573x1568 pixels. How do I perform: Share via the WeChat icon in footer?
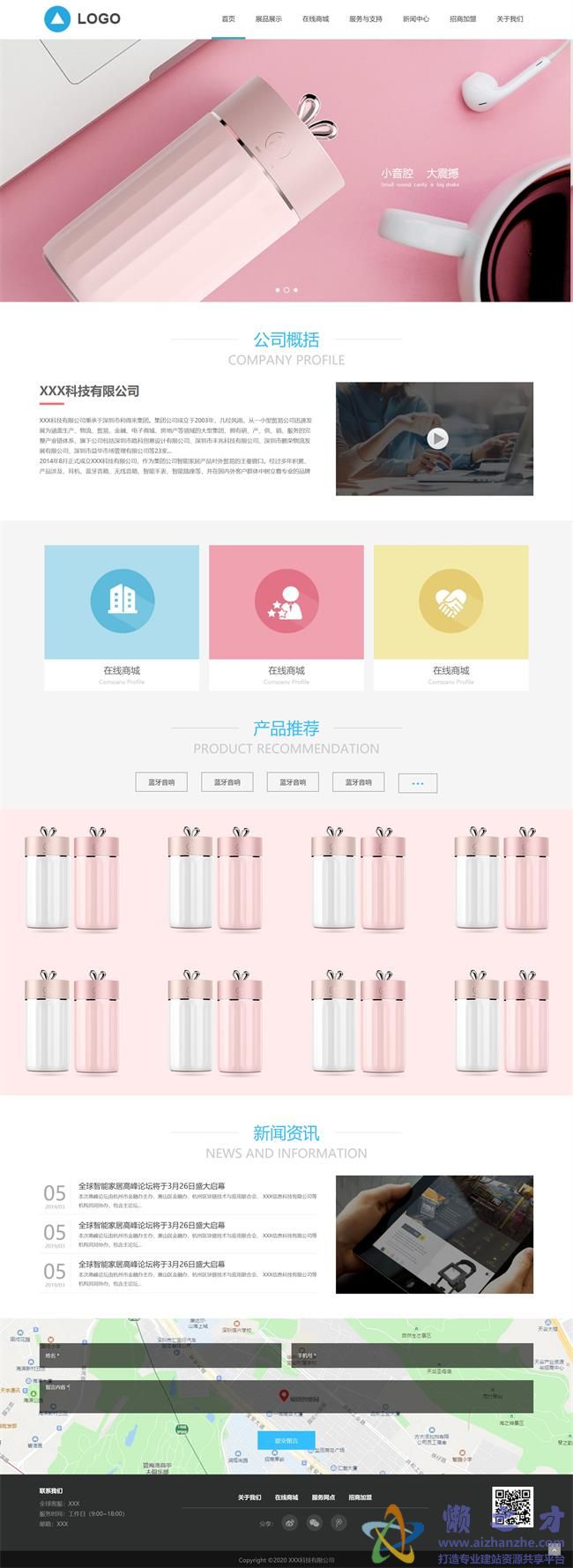314,1523
